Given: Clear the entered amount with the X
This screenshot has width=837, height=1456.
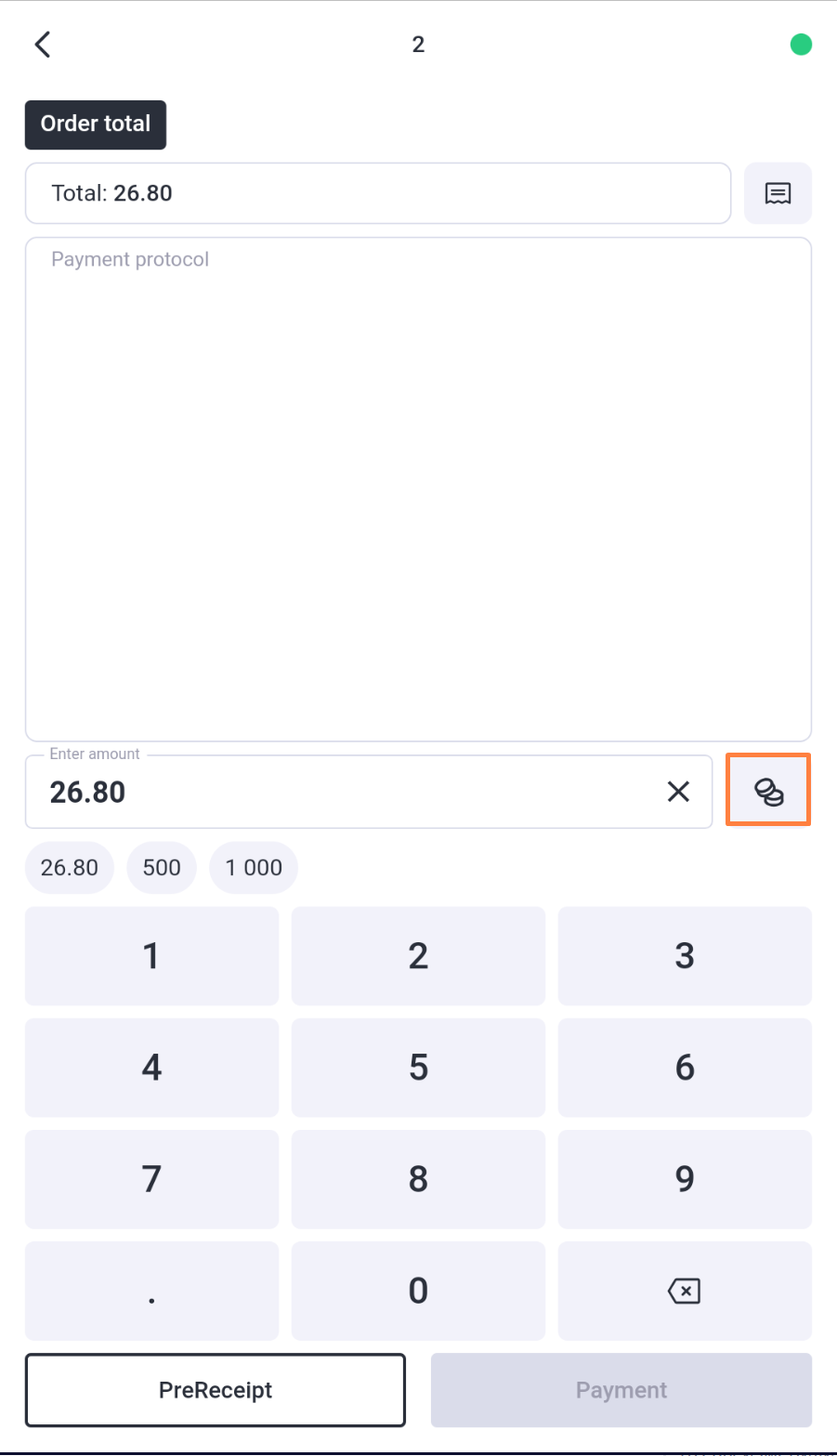Looking at the screenshot, I should pos(679,792).
